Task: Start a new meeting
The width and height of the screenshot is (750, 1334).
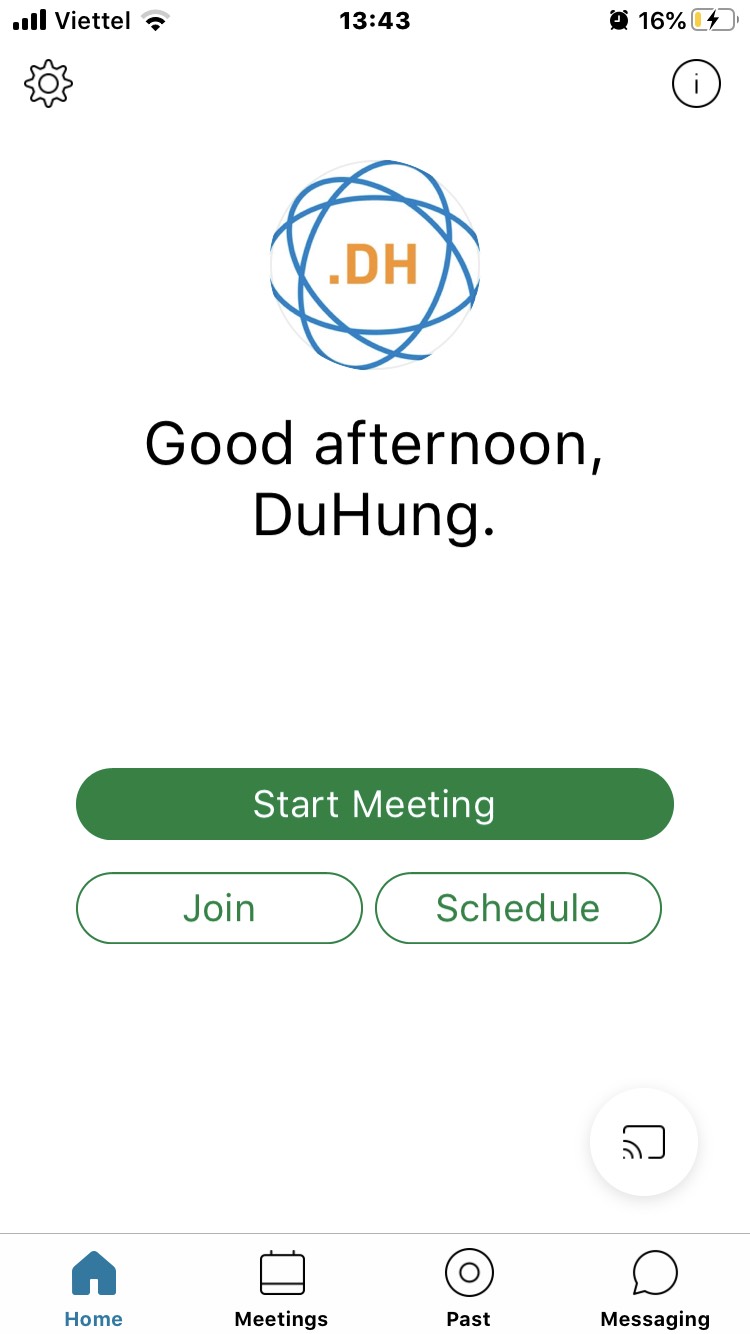Action: point(375,804)
